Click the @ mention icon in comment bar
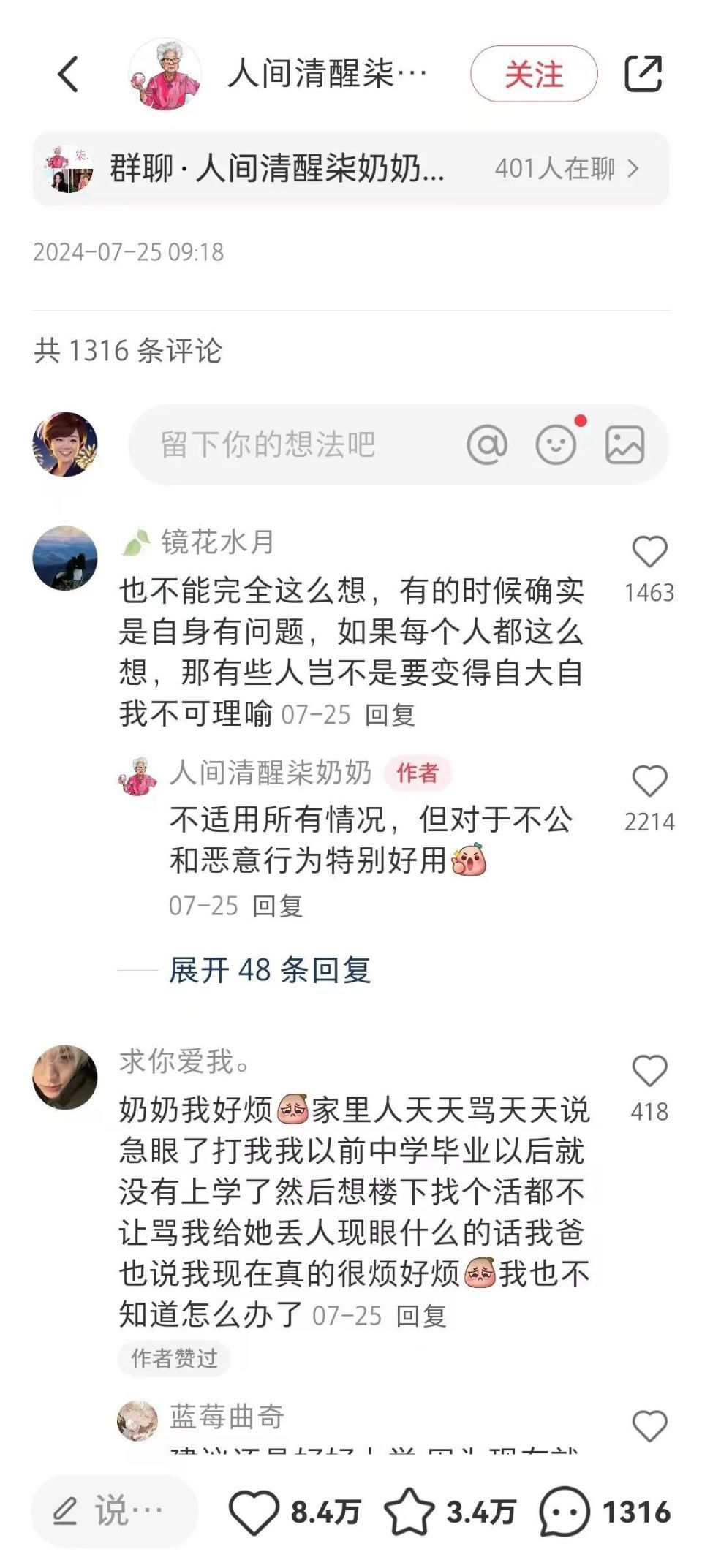The image size is (702, 1568). click(x=487, y=443)
